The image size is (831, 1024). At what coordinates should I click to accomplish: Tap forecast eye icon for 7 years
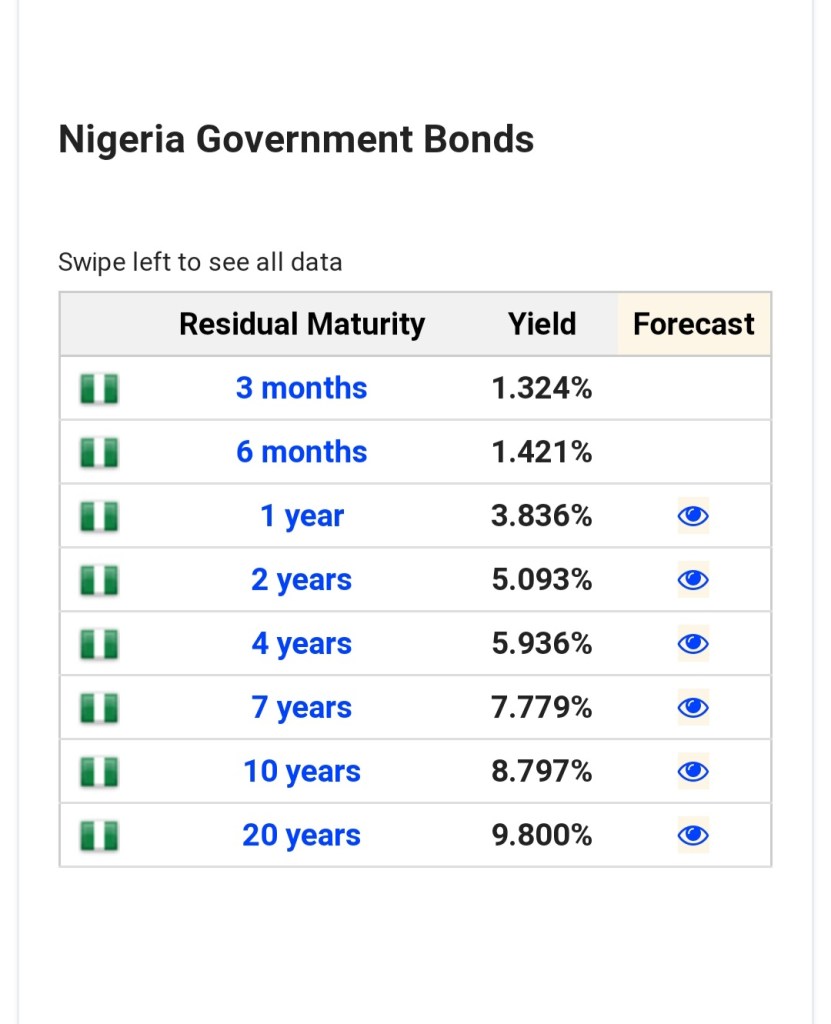click(693, 708)
